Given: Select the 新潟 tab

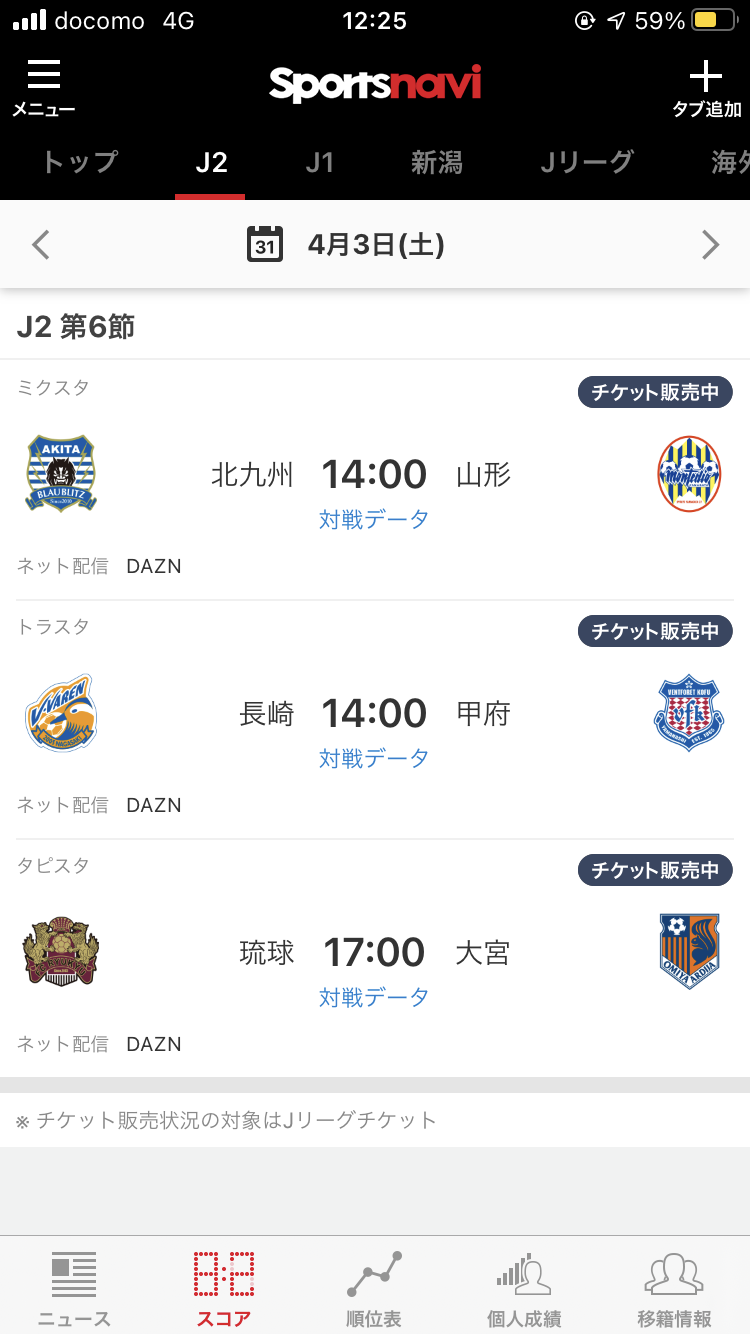Looking at the screenshot, I should (x=436, y=162).
